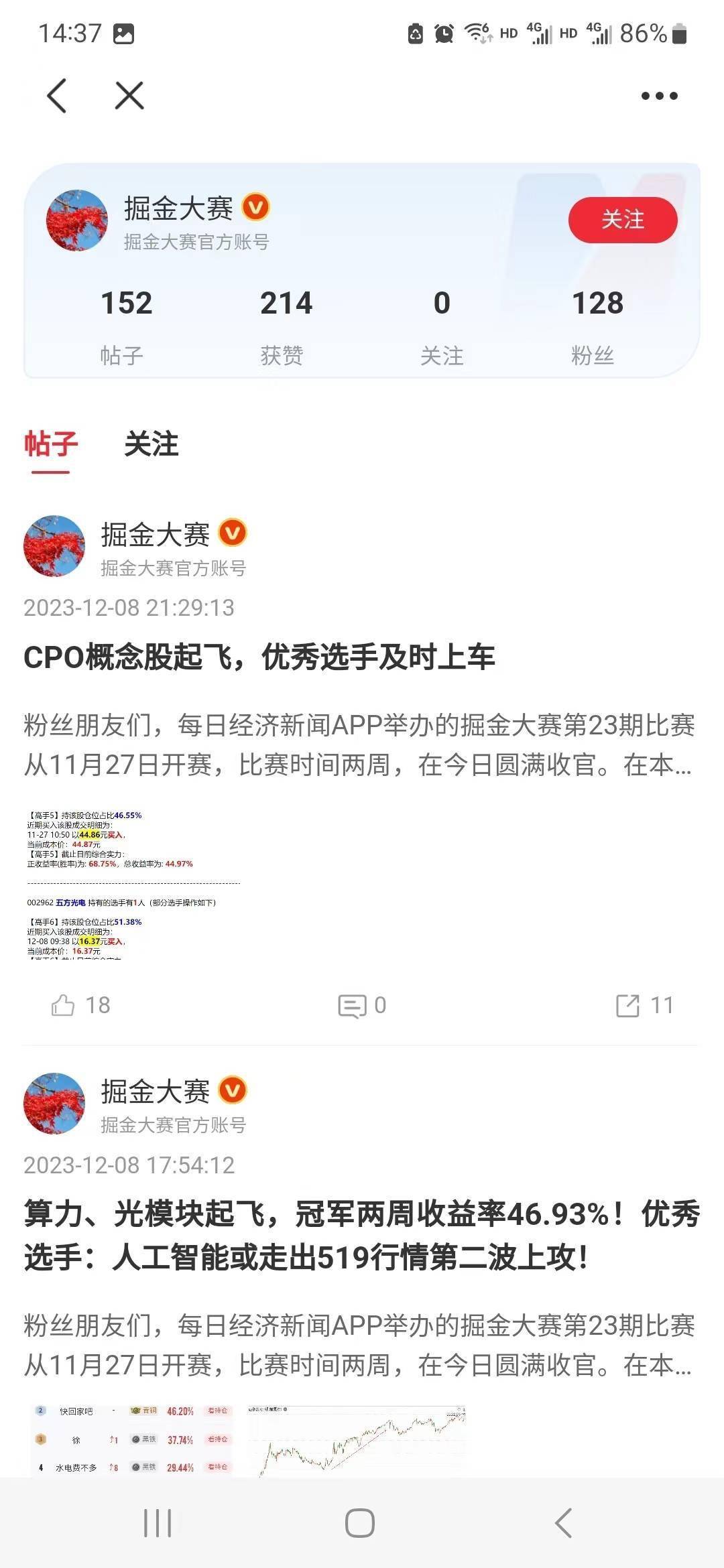The height and width of the screenshot is (1568, 724).
Task: Go back using the top-left arrow
Action: (58, 95)
